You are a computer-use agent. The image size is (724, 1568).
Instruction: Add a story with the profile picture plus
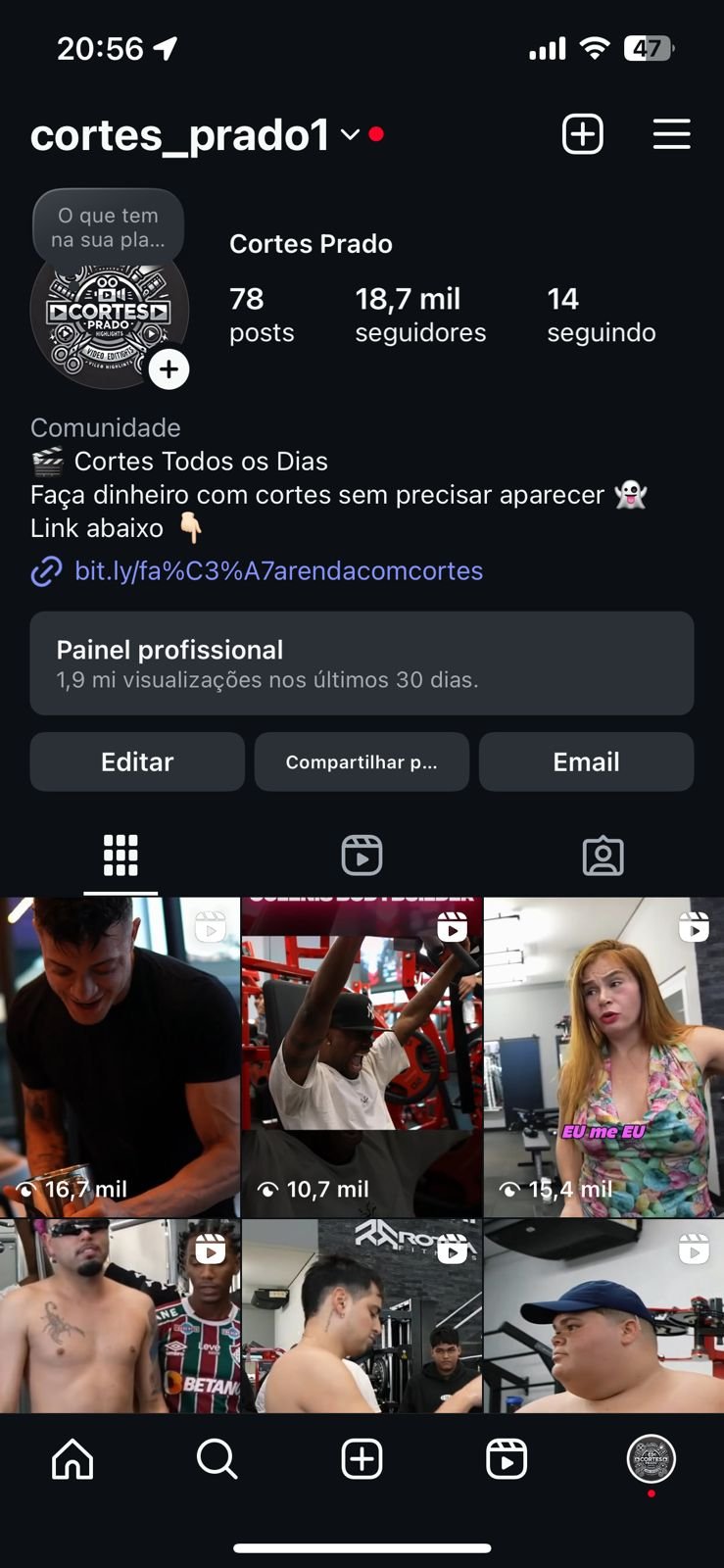(x=169, y=369)
